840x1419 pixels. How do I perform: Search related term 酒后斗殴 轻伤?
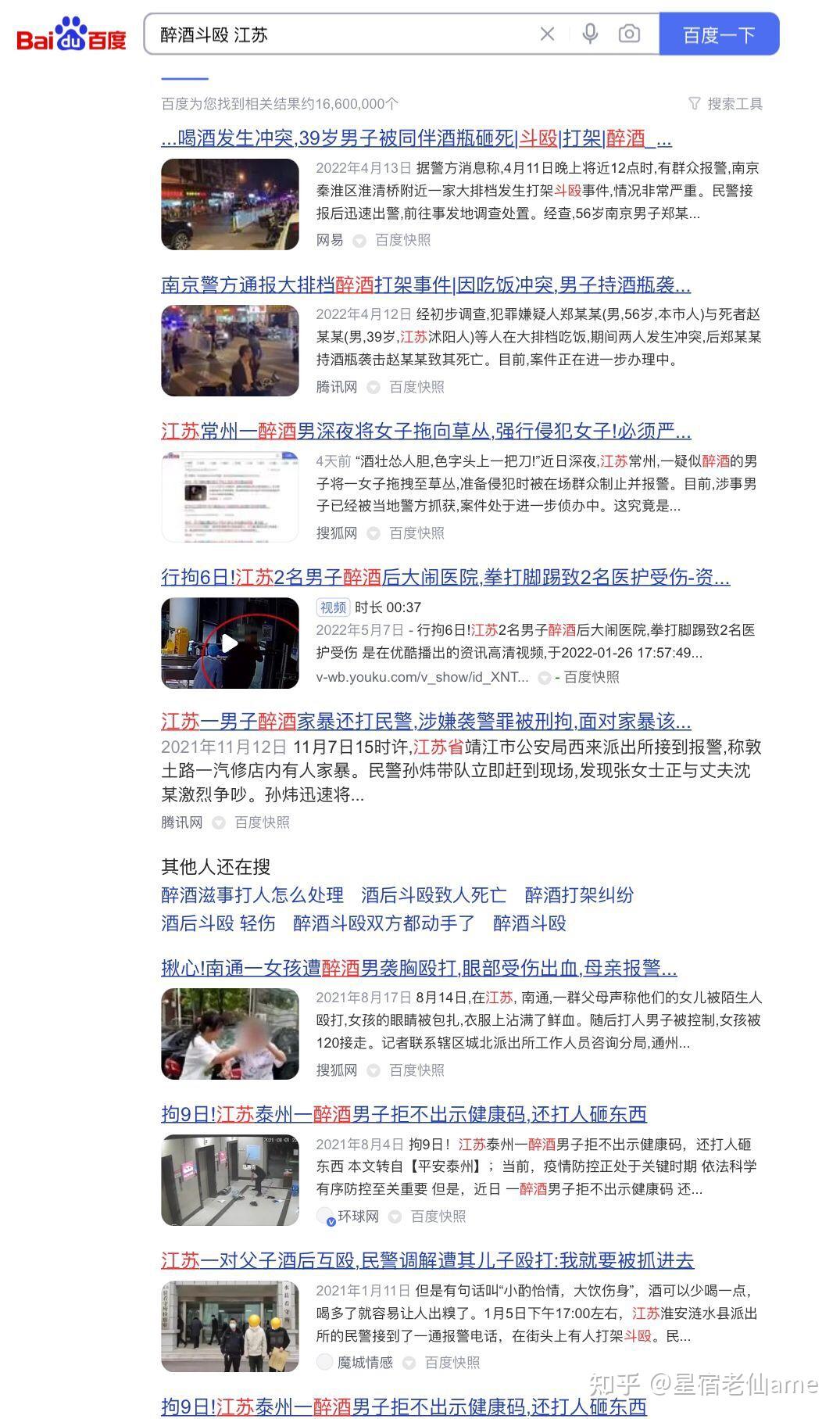pyautogui.click(x=218, y=923)
